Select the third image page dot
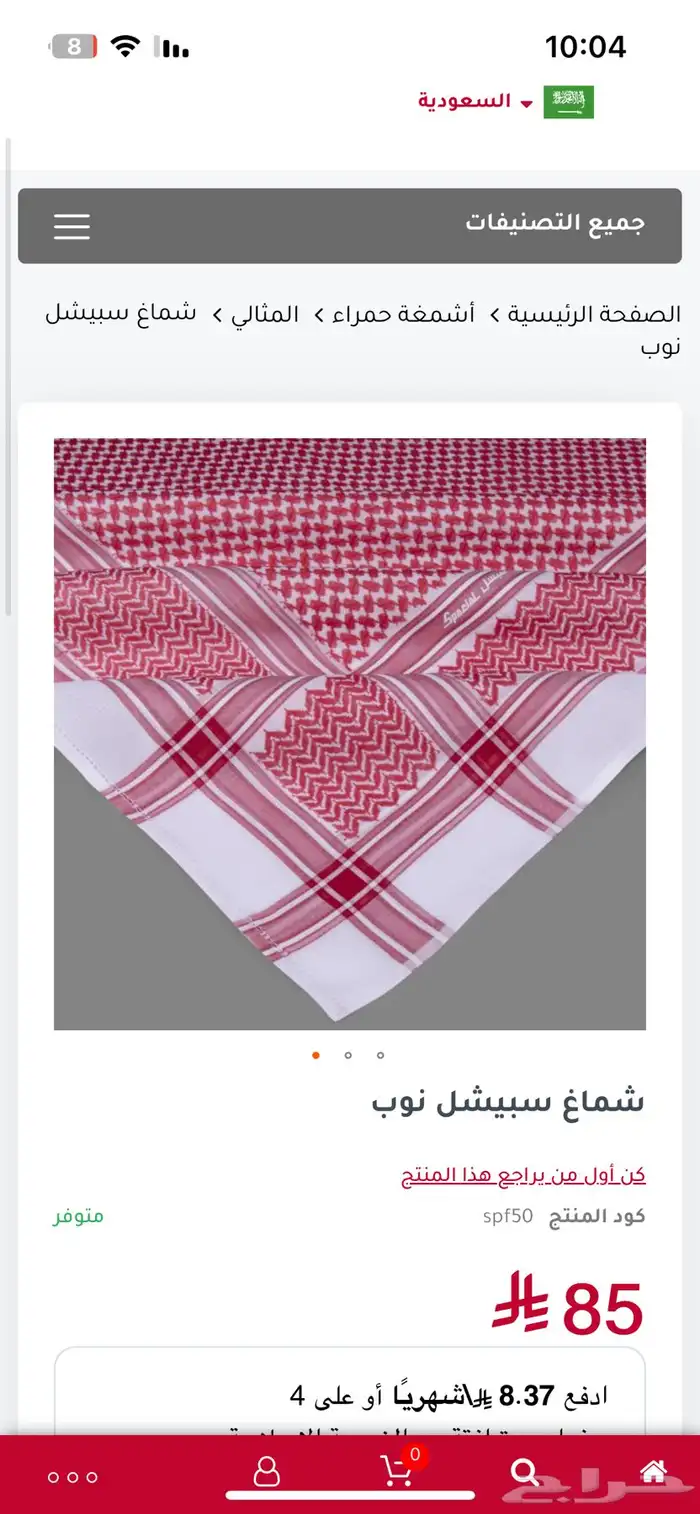 pyautogui.click(x=380, y=1055)
